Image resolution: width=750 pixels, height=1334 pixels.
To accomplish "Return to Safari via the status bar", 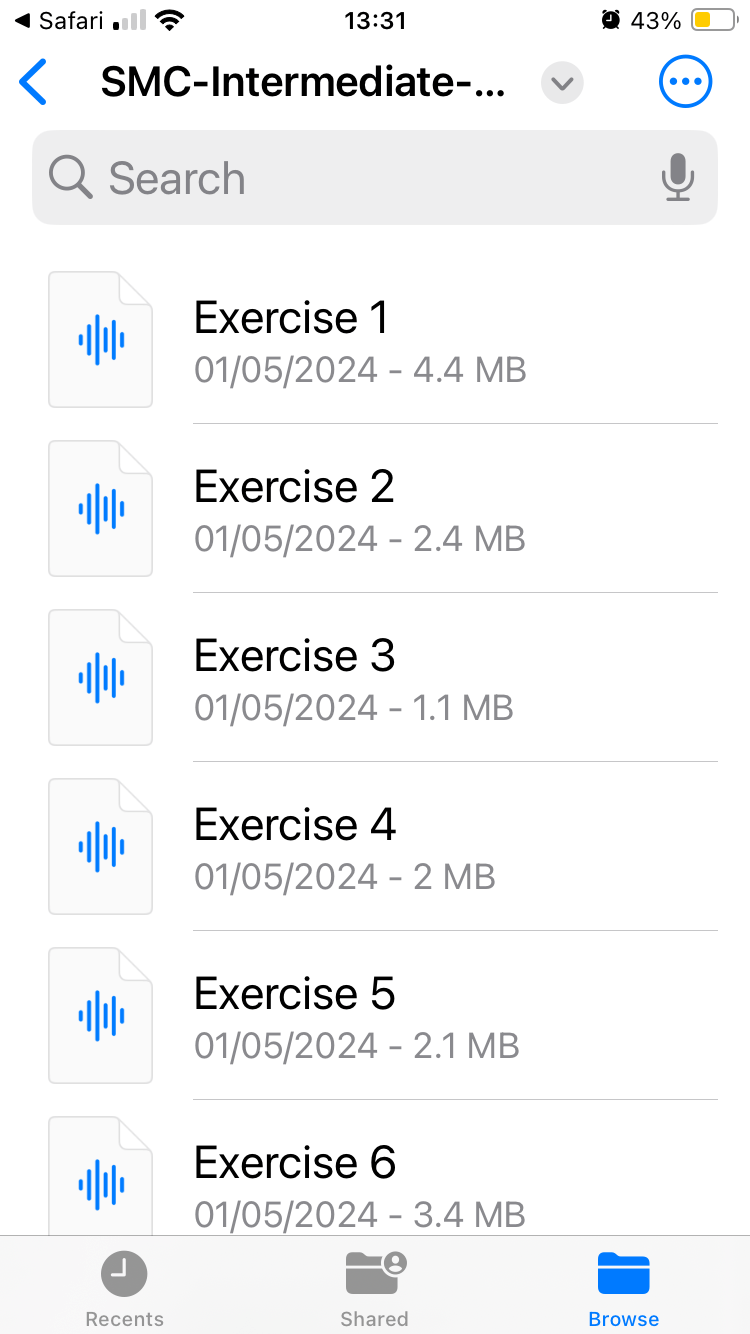I will point(60,21).
